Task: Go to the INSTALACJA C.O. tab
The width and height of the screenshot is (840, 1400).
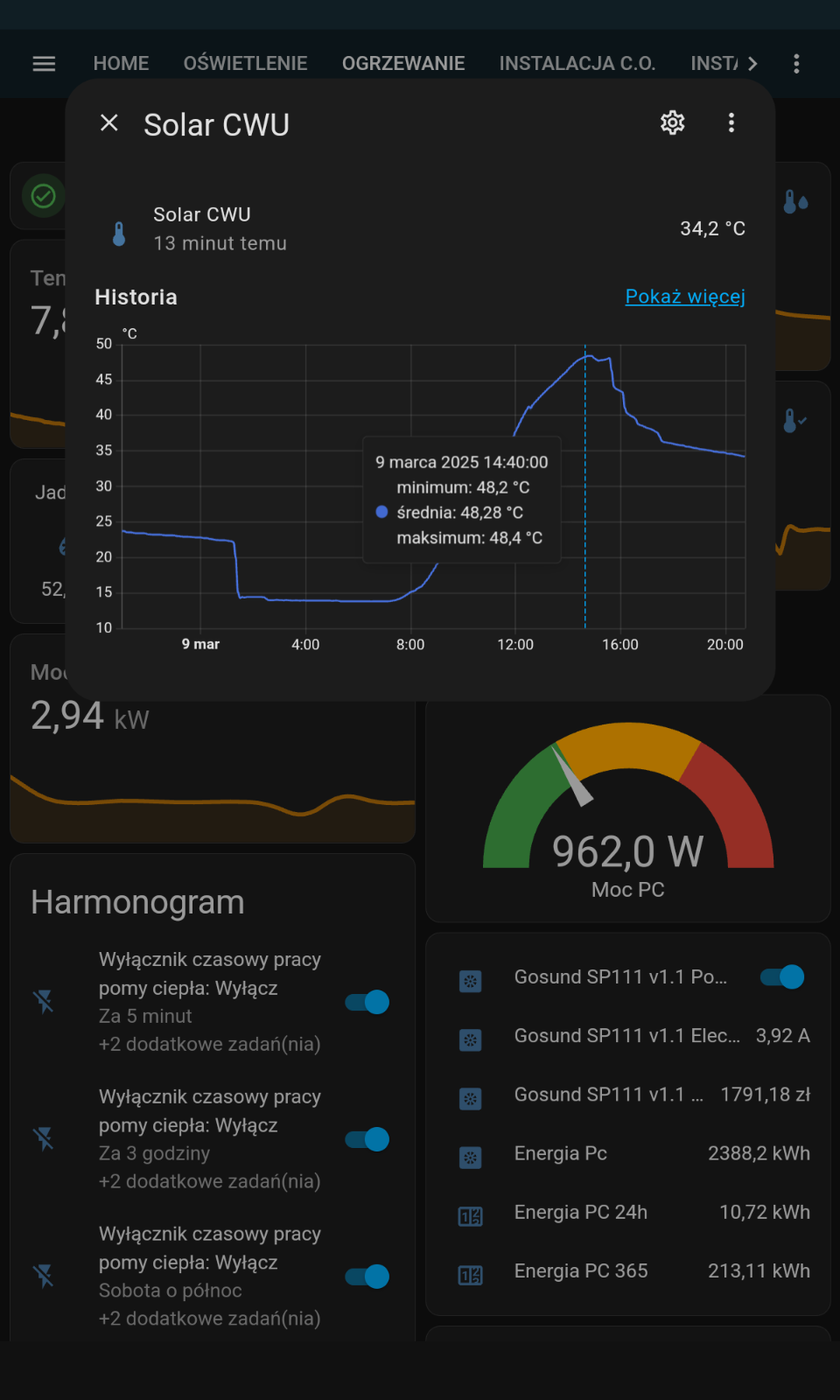Action: pos(577,63)
